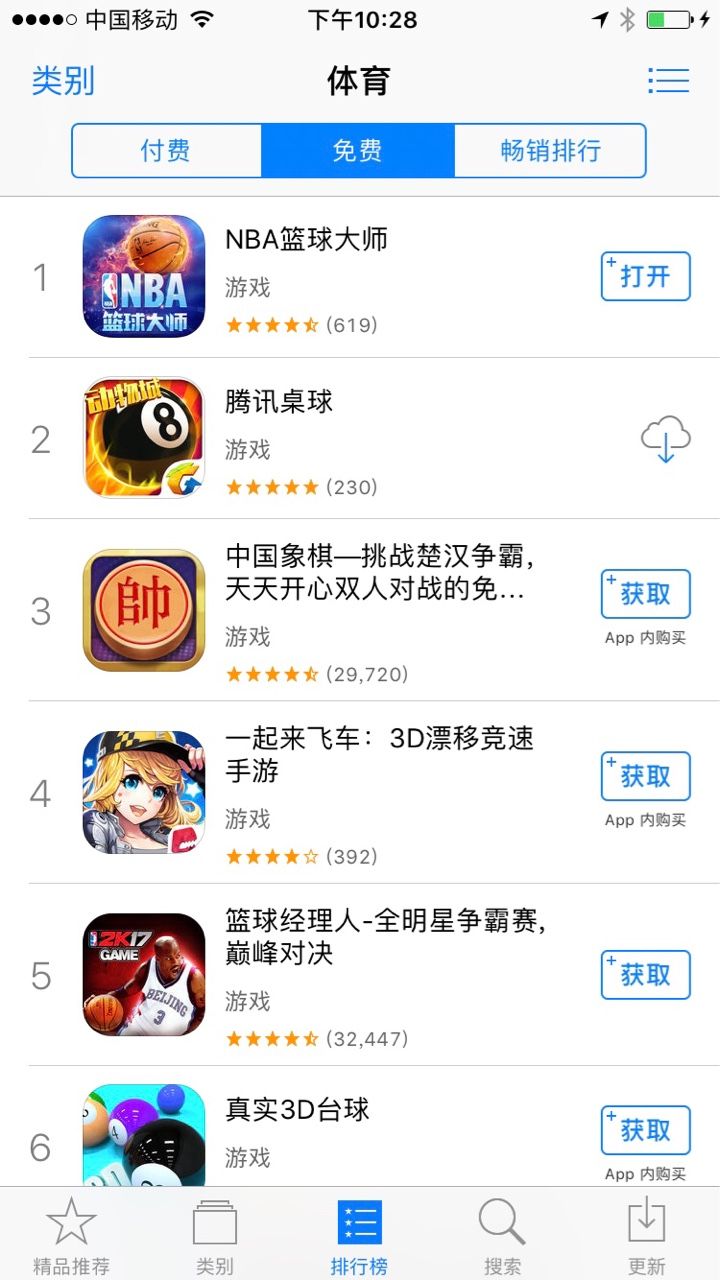
Task: View the 腾讯桌球 app page
Action: pos(279,402)
